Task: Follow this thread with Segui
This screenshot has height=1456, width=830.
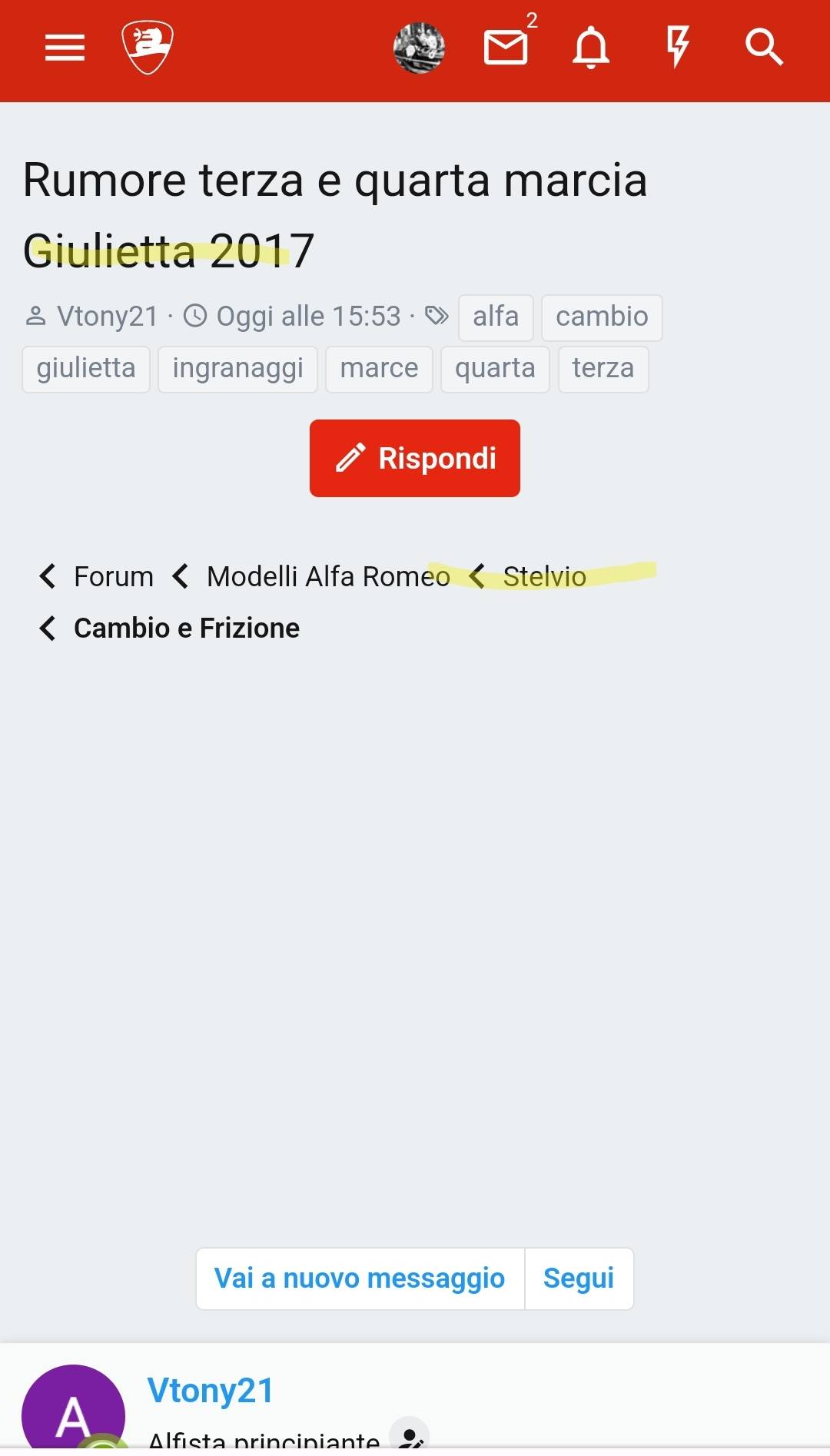Action: [579, 1279]
